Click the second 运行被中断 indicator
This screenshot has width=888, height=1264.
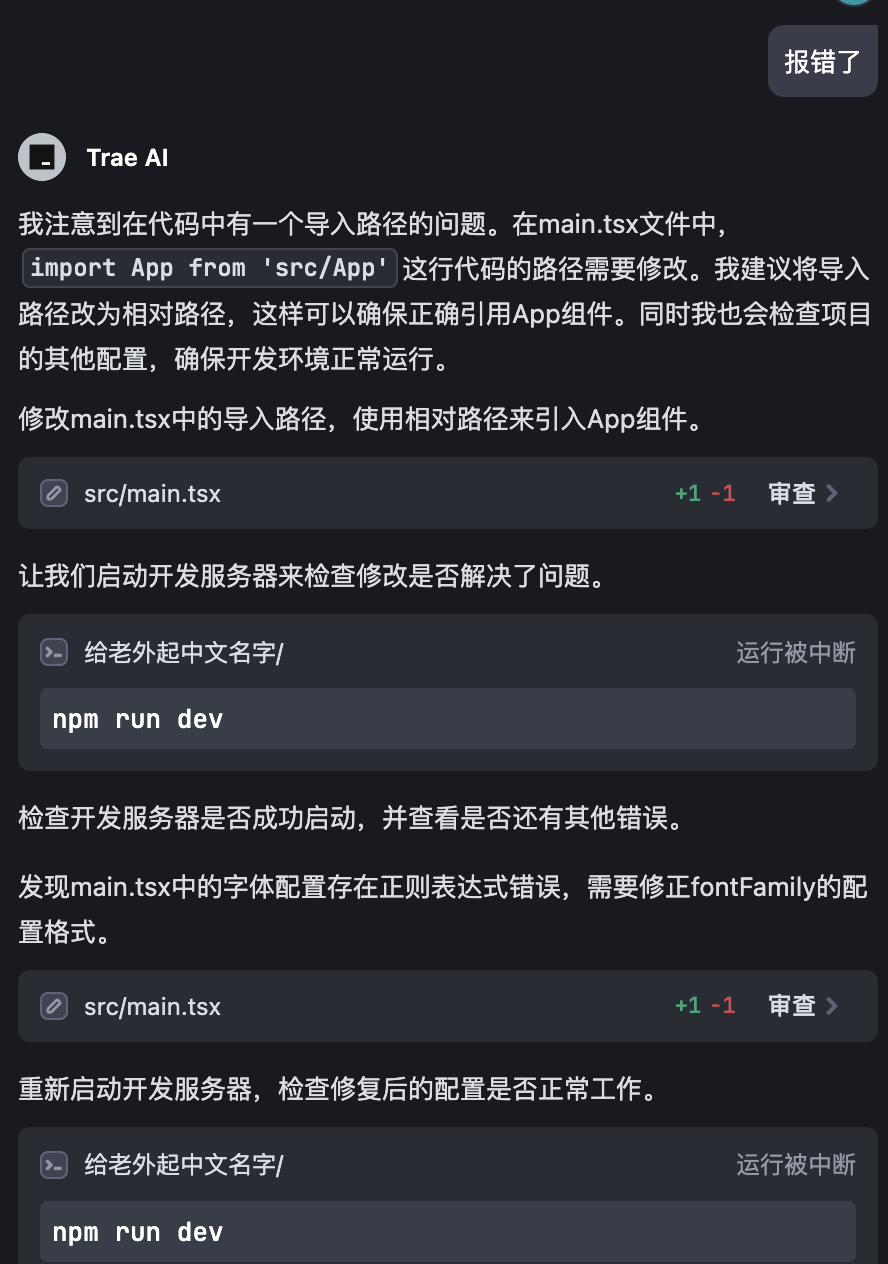point(795,1165)
